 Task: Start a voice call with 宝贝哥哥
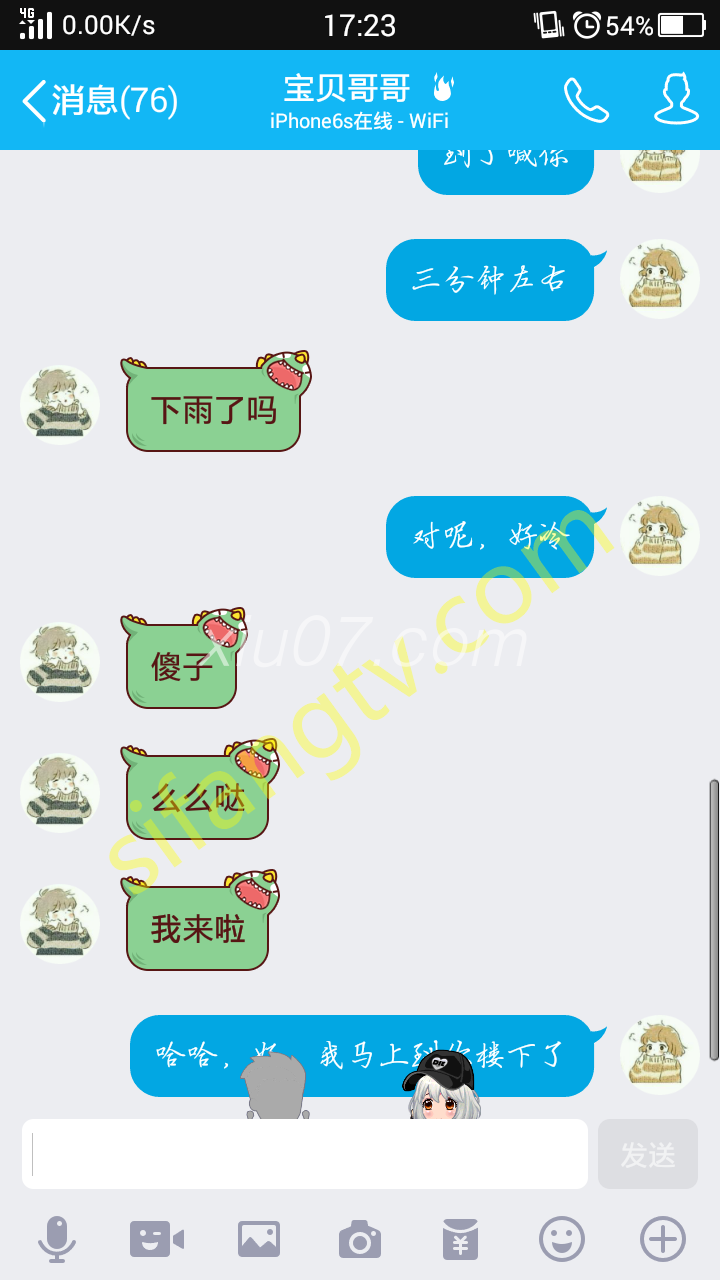586,100
